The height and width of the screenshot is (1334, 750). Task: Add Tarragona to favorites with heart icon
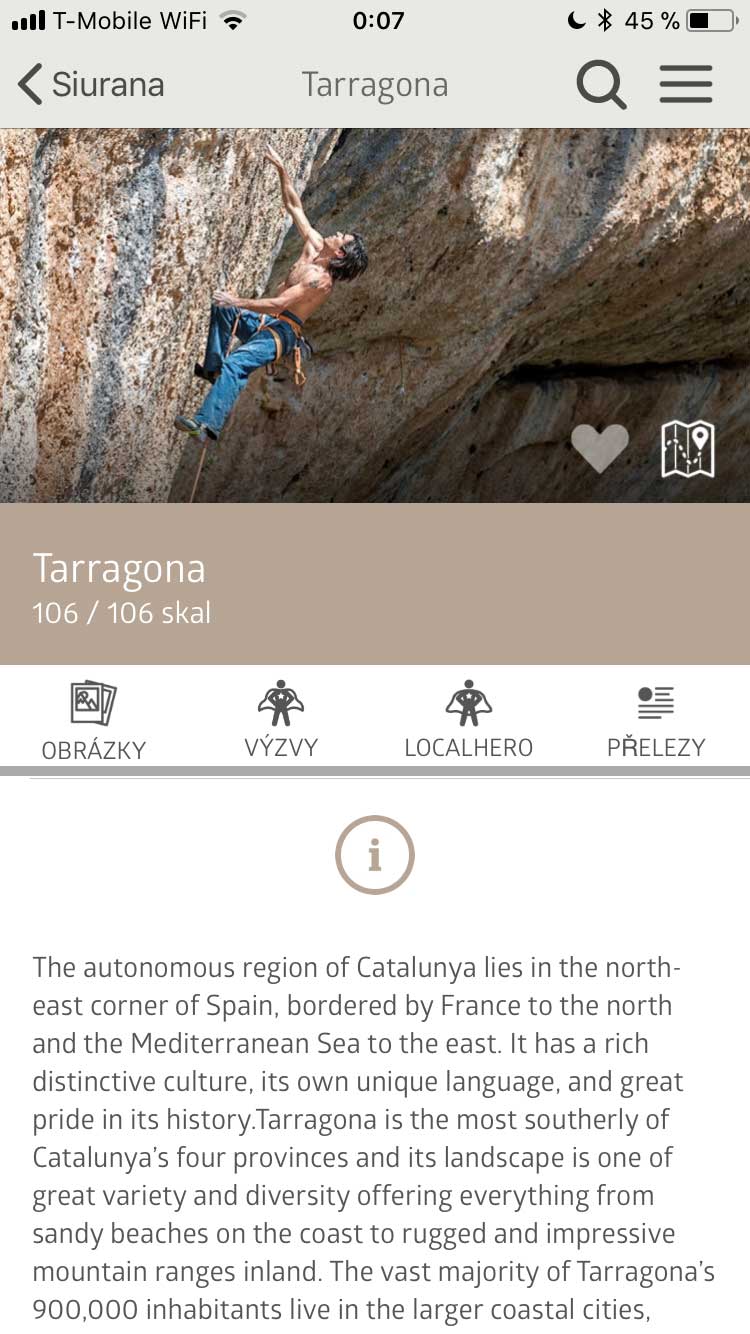600,448
